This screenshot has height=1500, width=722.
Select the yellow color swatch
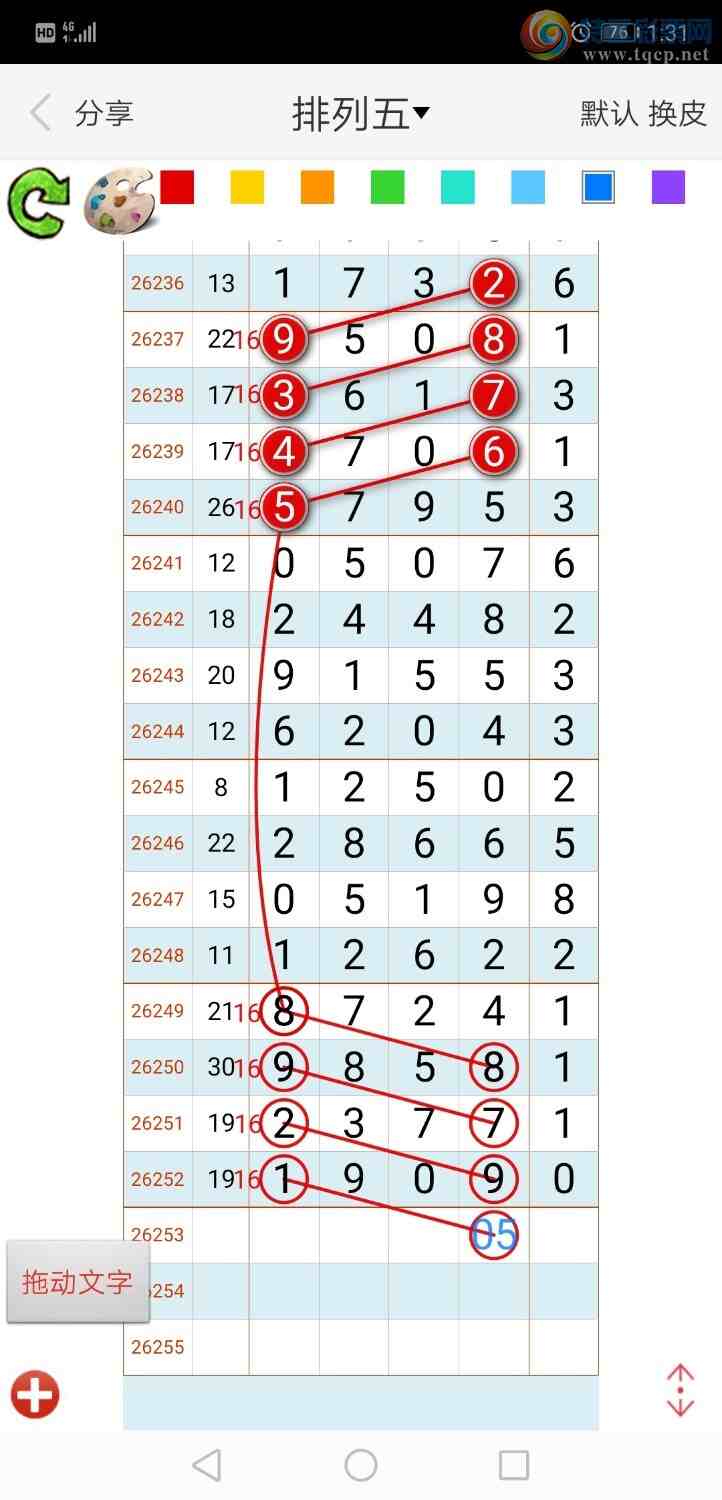pos(247,187)
